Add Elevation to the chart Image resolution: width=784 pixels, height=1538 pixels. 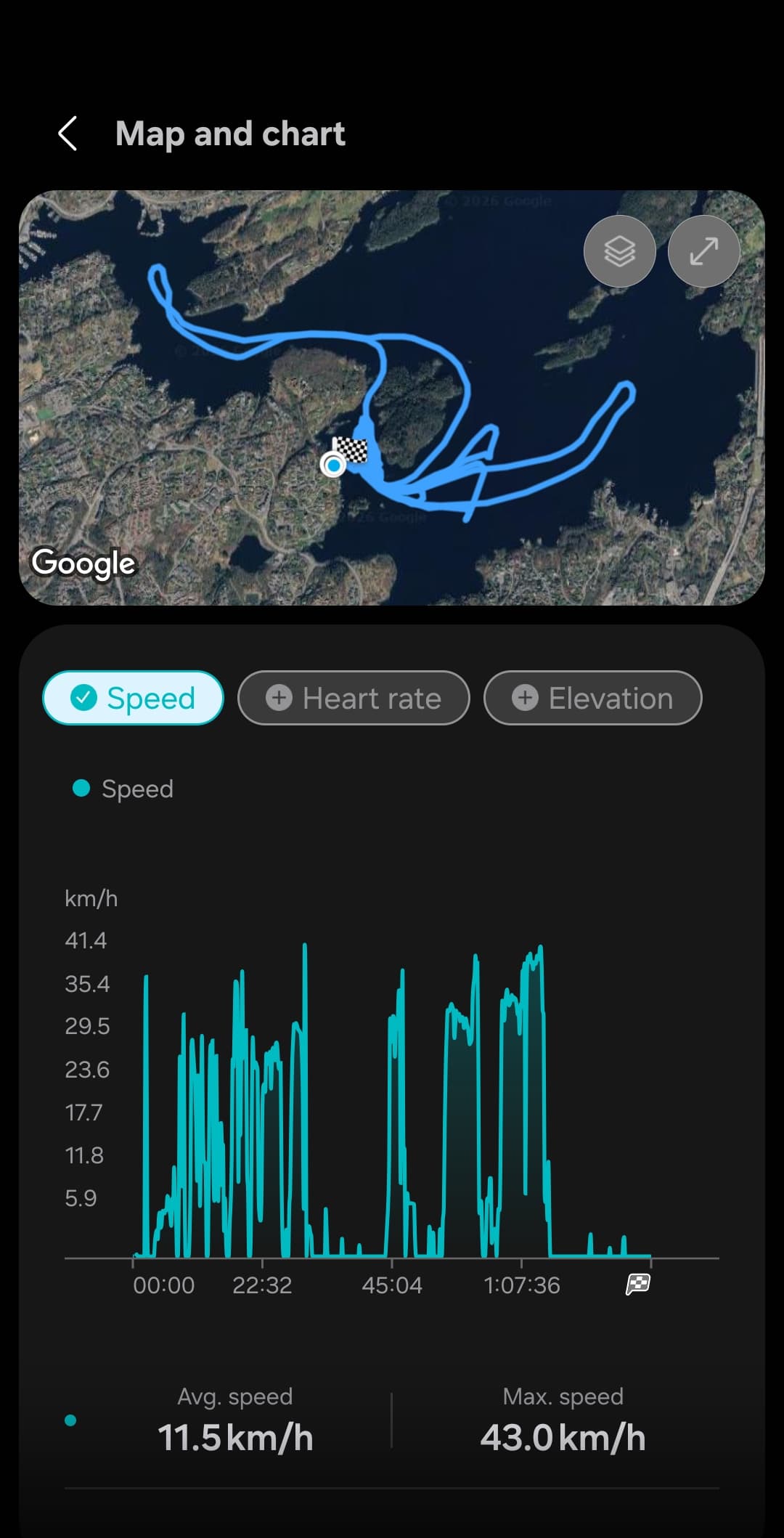pos(592,698)
